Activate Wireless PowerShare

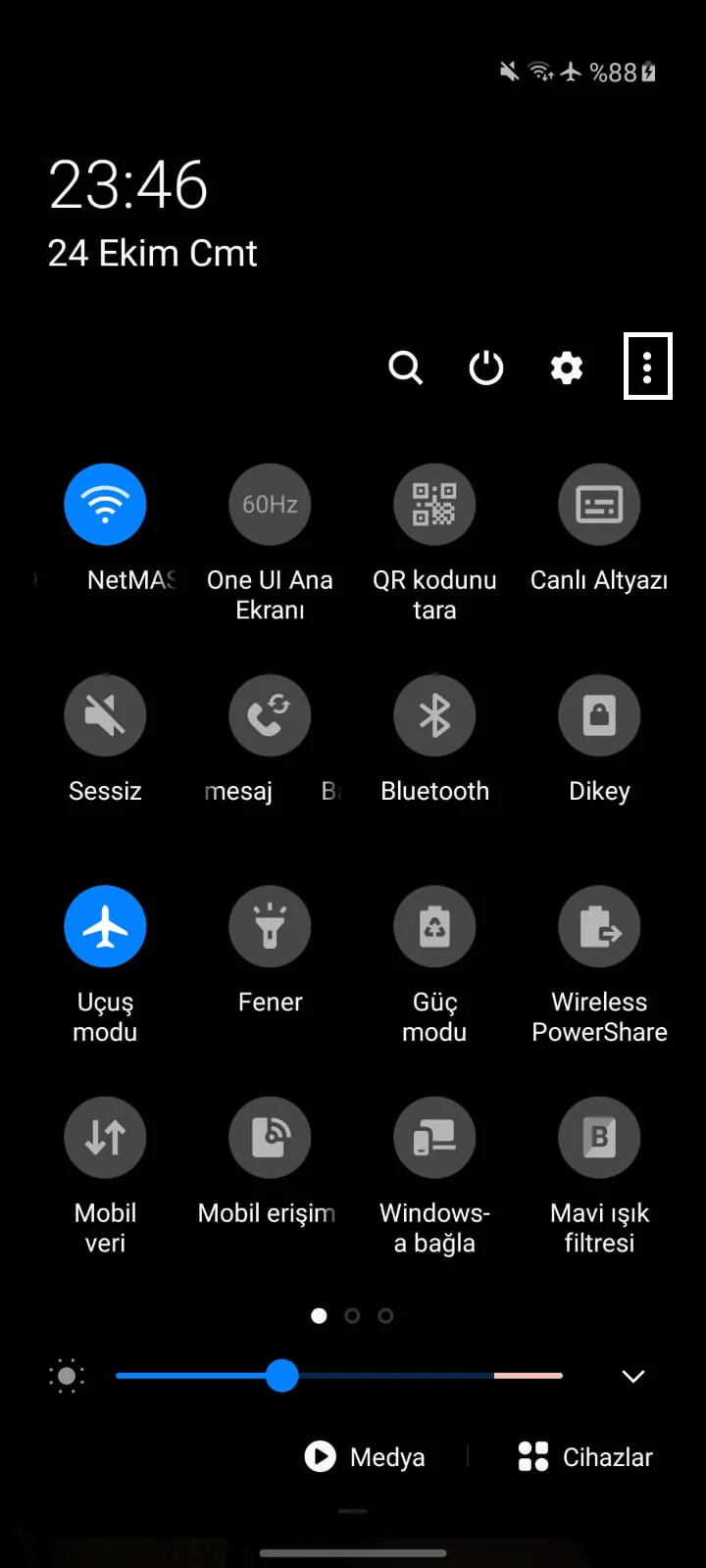pos(599,926)
